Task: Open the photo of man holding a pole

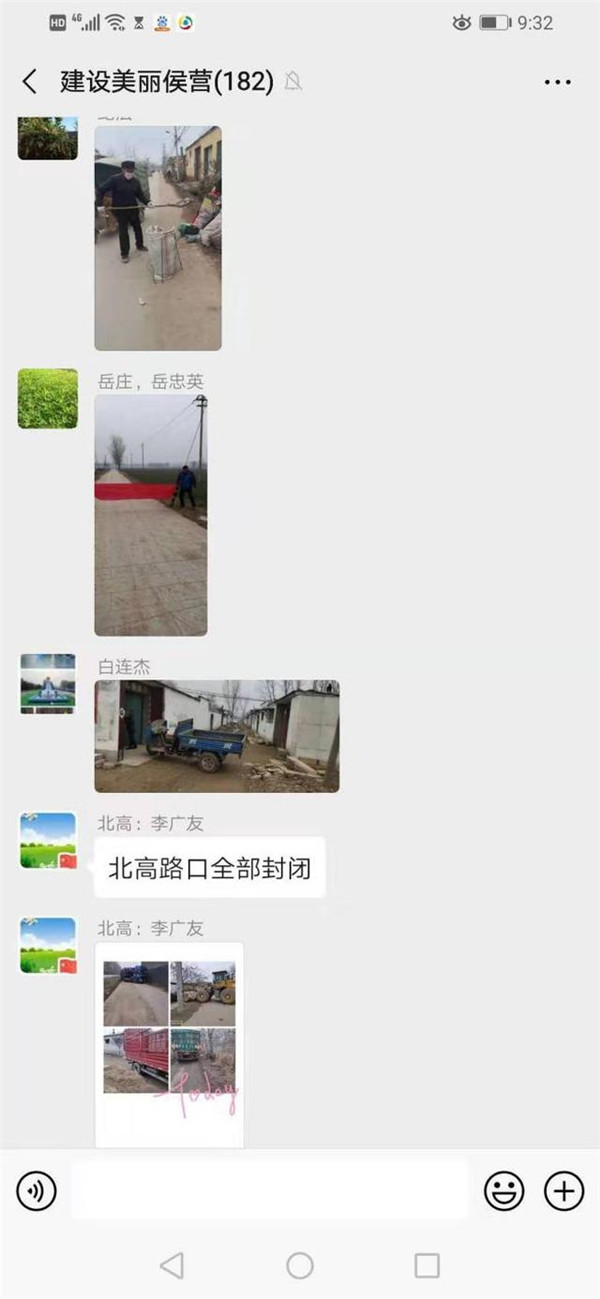Action: [158, 238]
